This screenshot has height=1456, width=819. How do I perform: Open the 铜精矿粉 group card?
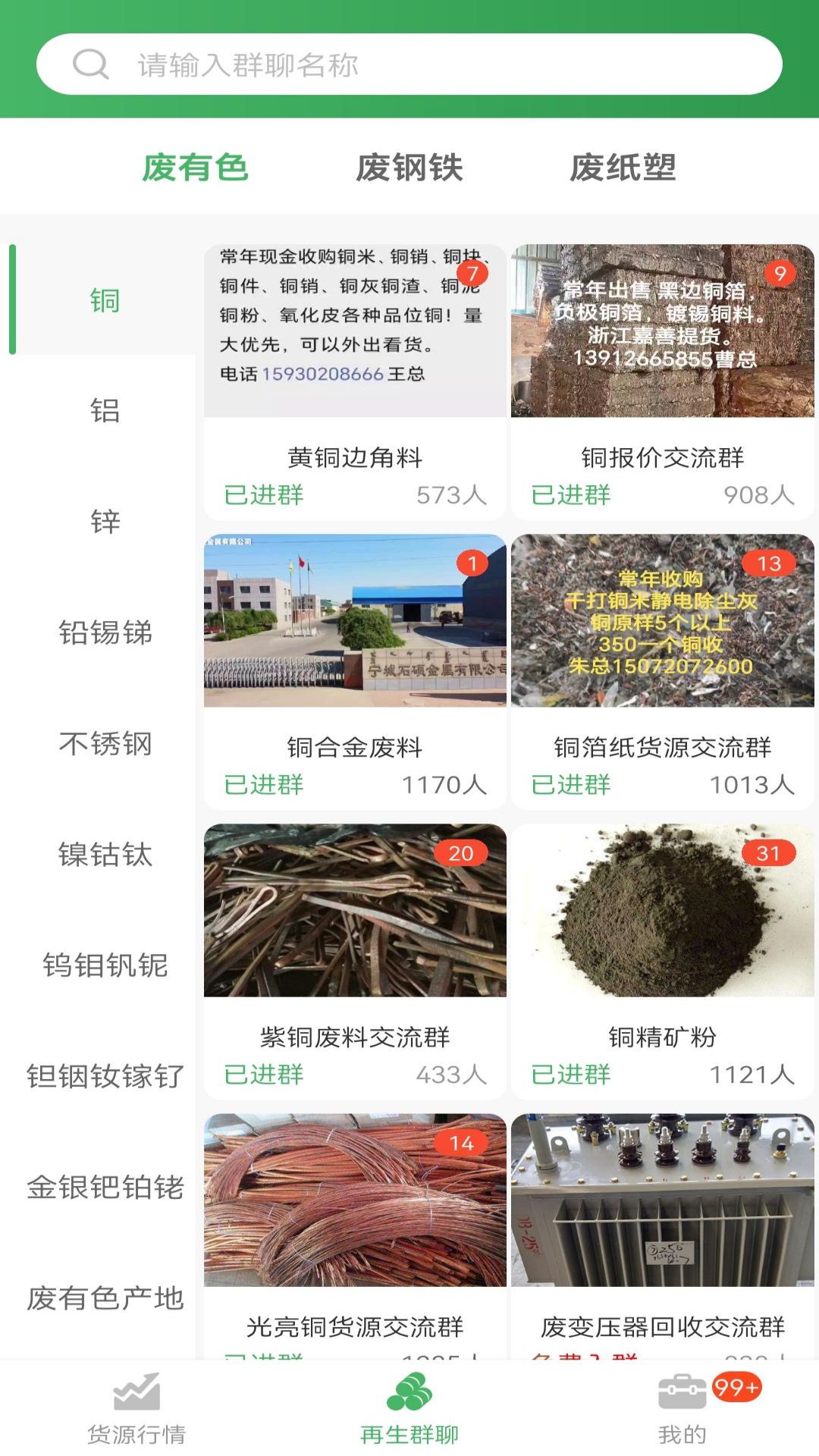click(663, 962)
